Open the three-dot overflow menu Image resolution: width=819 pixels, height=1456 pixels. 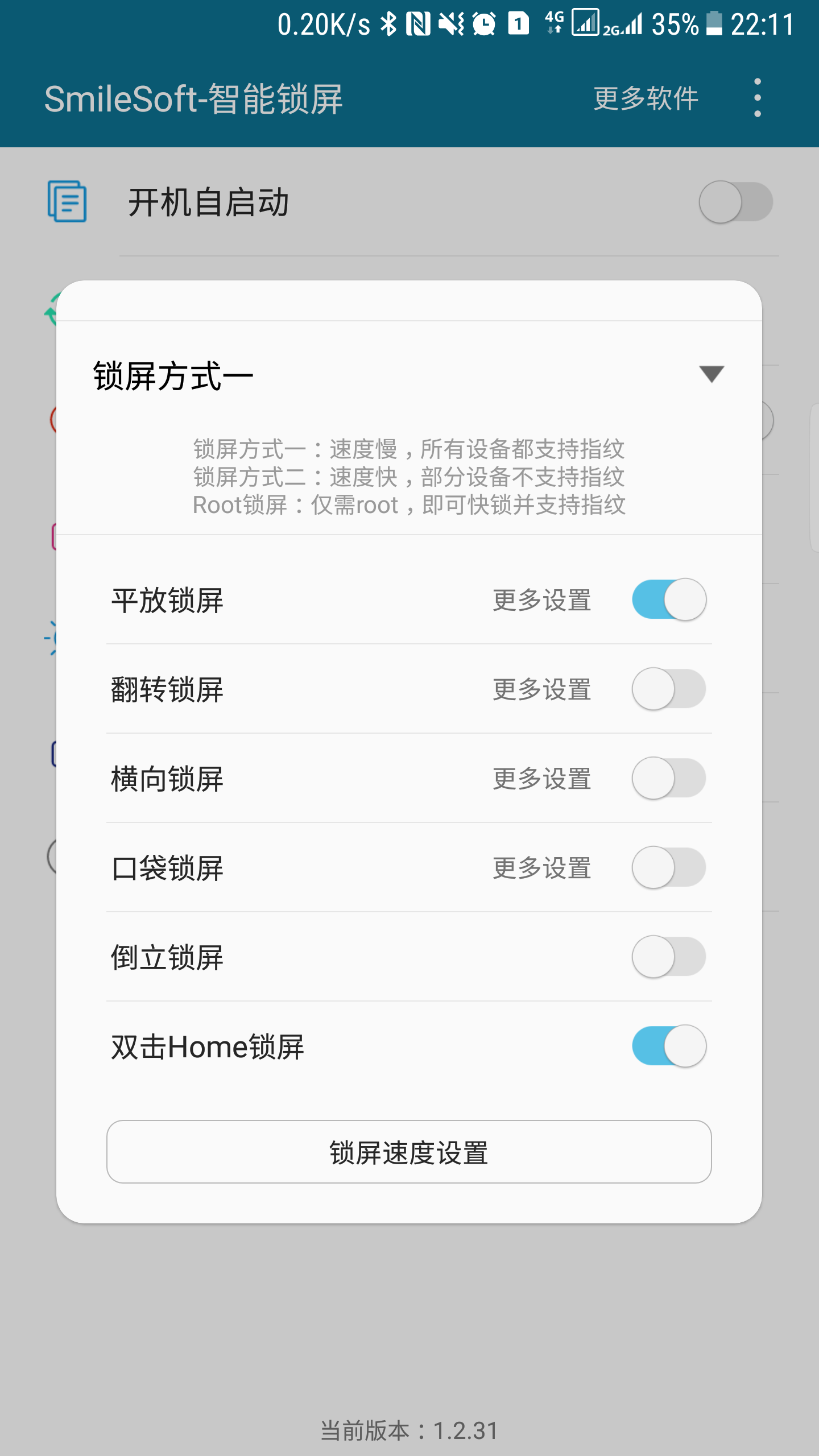coord(757,98)
